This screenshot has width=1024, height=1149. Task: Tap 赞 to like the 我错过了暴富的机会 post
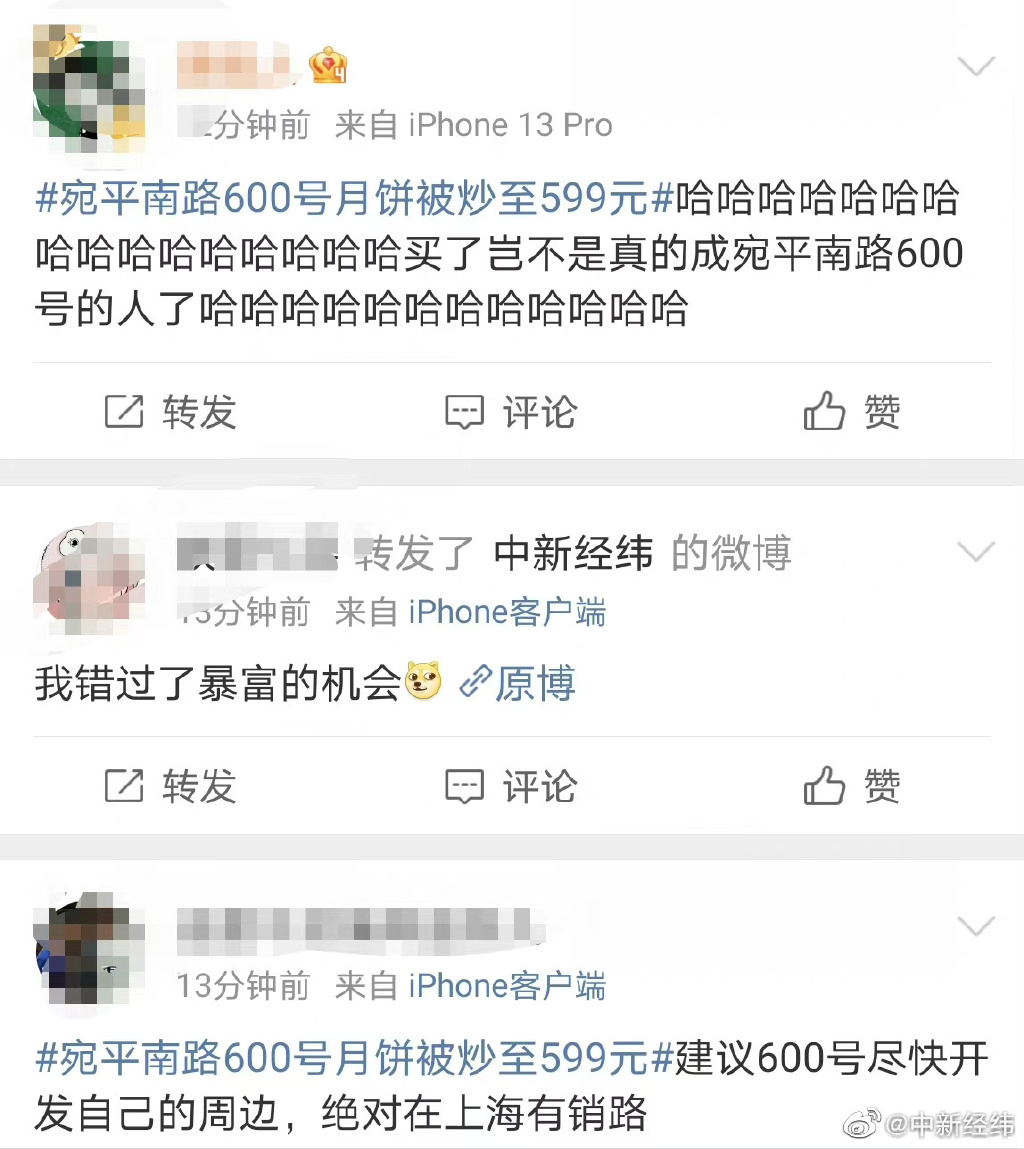(x=852, y=786)
